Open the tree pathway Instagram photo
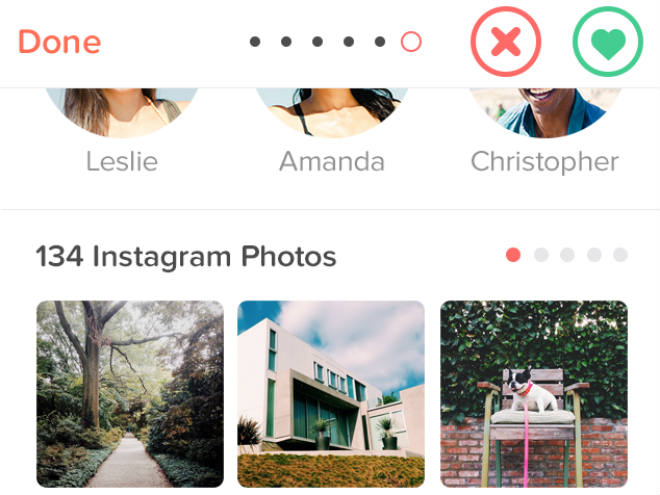660x495 pixels. click(x=130, y=393)
